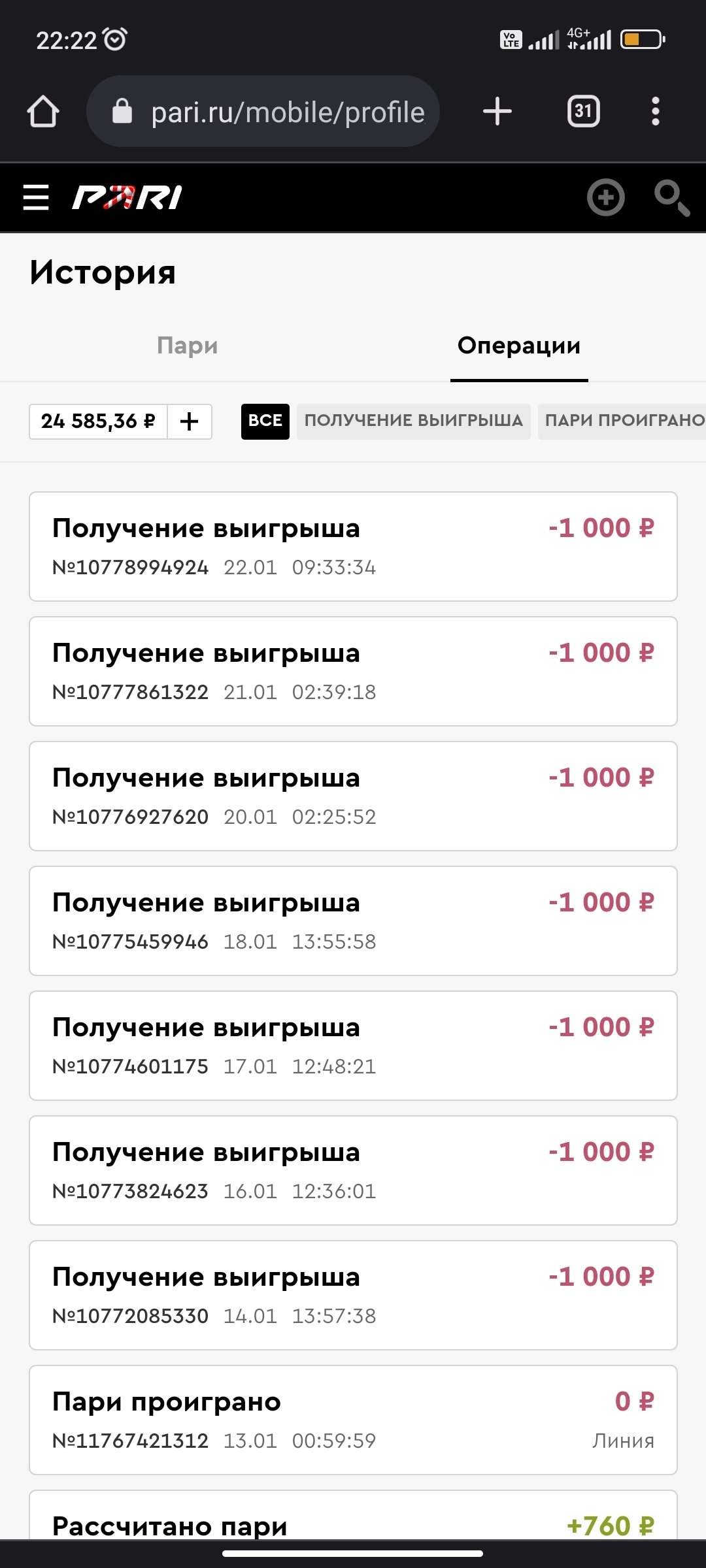Open operation №10773824623 from 16.01
The height and width of the screenshot is (1568, 706).
tap(353, 1170)
